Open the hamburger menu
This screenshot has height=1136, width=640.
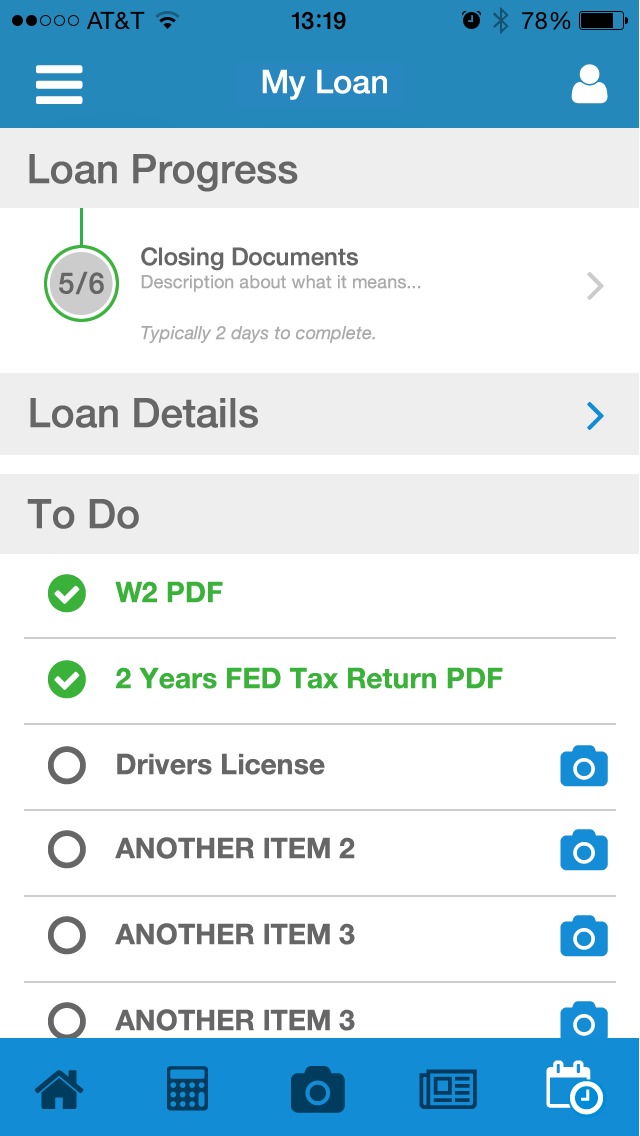[59, 84]
